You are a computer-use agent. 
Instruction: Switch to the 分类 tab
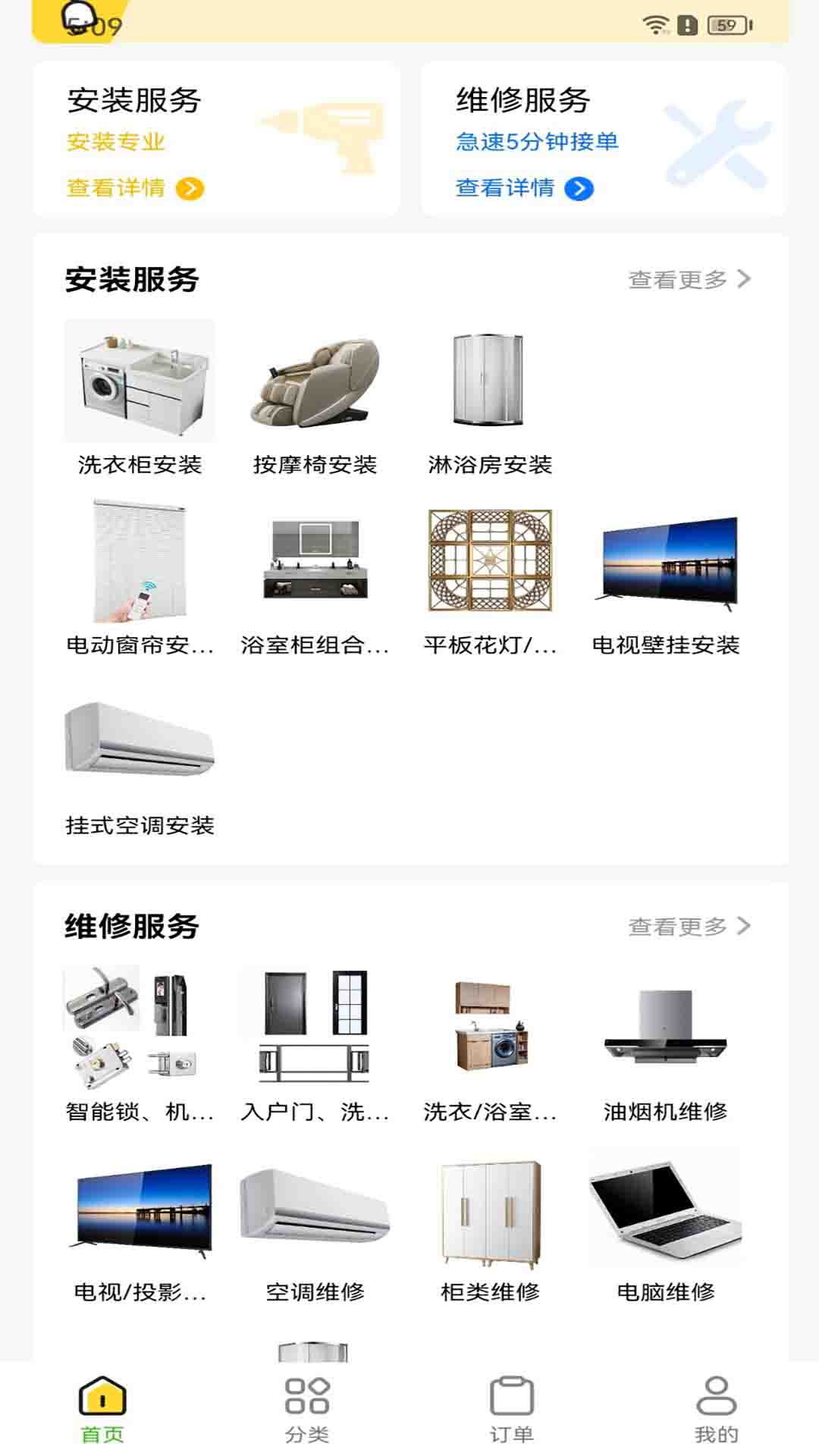307,1409
